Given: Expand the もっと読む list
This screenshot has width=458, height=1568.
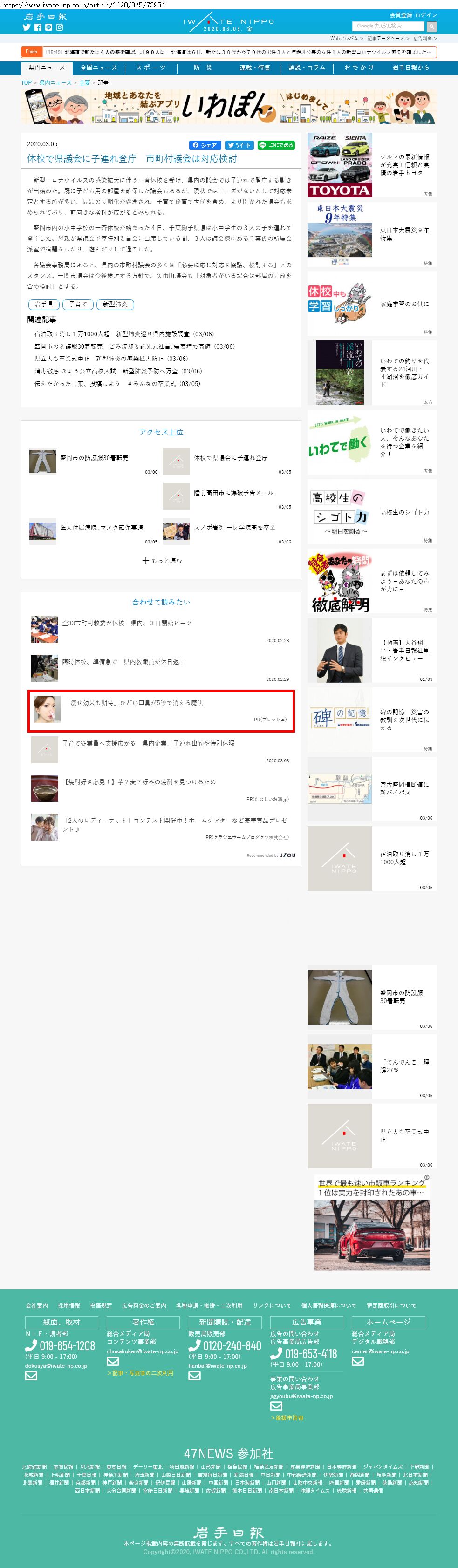Looking at the screenshot, I should (x=161, y=561).
